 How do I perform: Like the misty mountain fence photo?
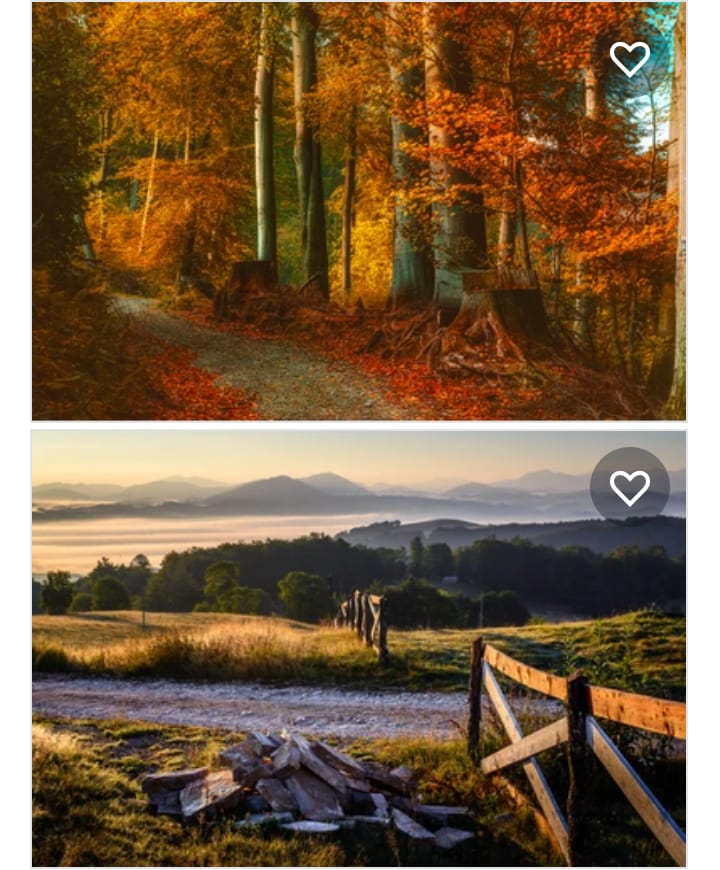pos(630,487)
